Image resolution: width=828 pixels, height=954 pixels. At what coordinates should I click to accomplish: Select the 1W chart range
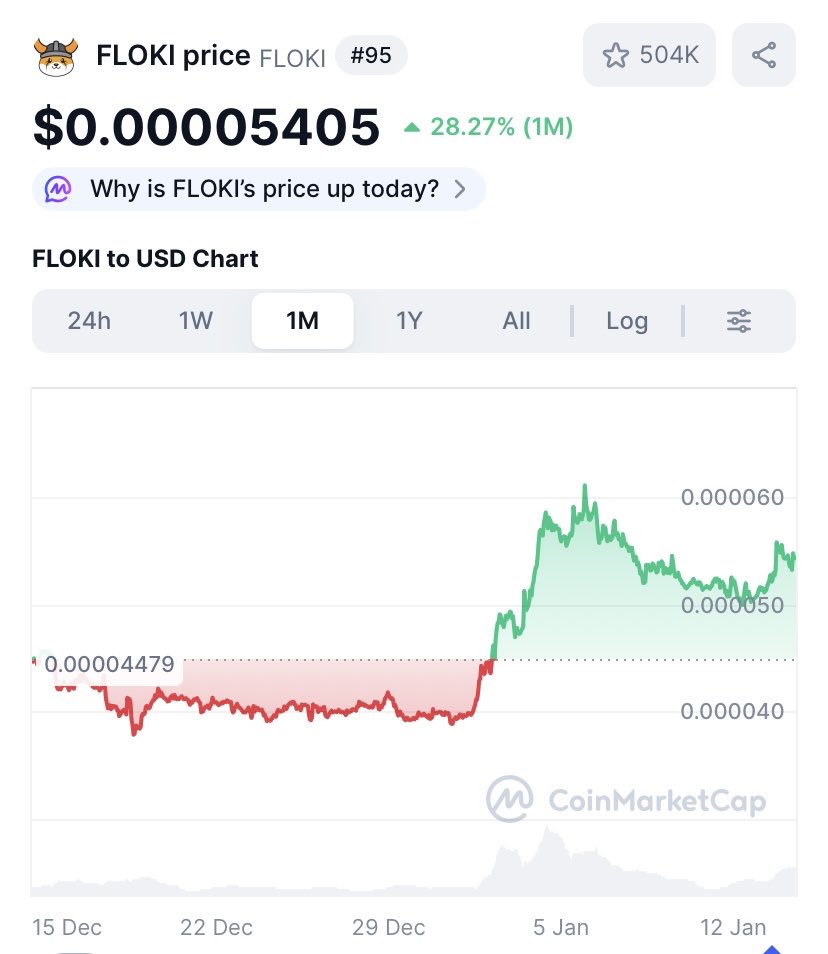[x=196, y=321]
